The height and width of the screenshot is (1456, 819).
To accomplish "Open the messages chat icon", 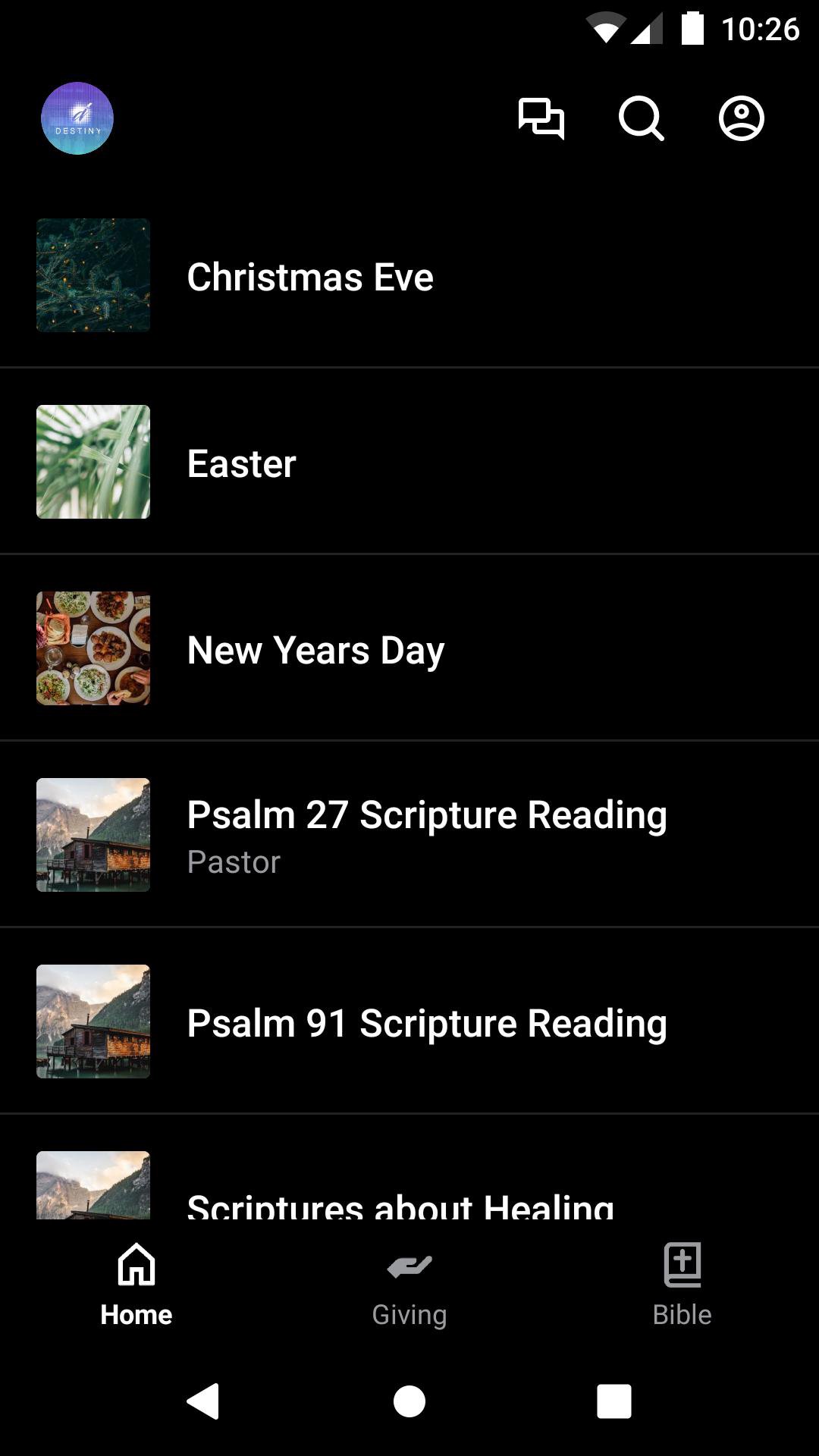I will coord(541,119).
